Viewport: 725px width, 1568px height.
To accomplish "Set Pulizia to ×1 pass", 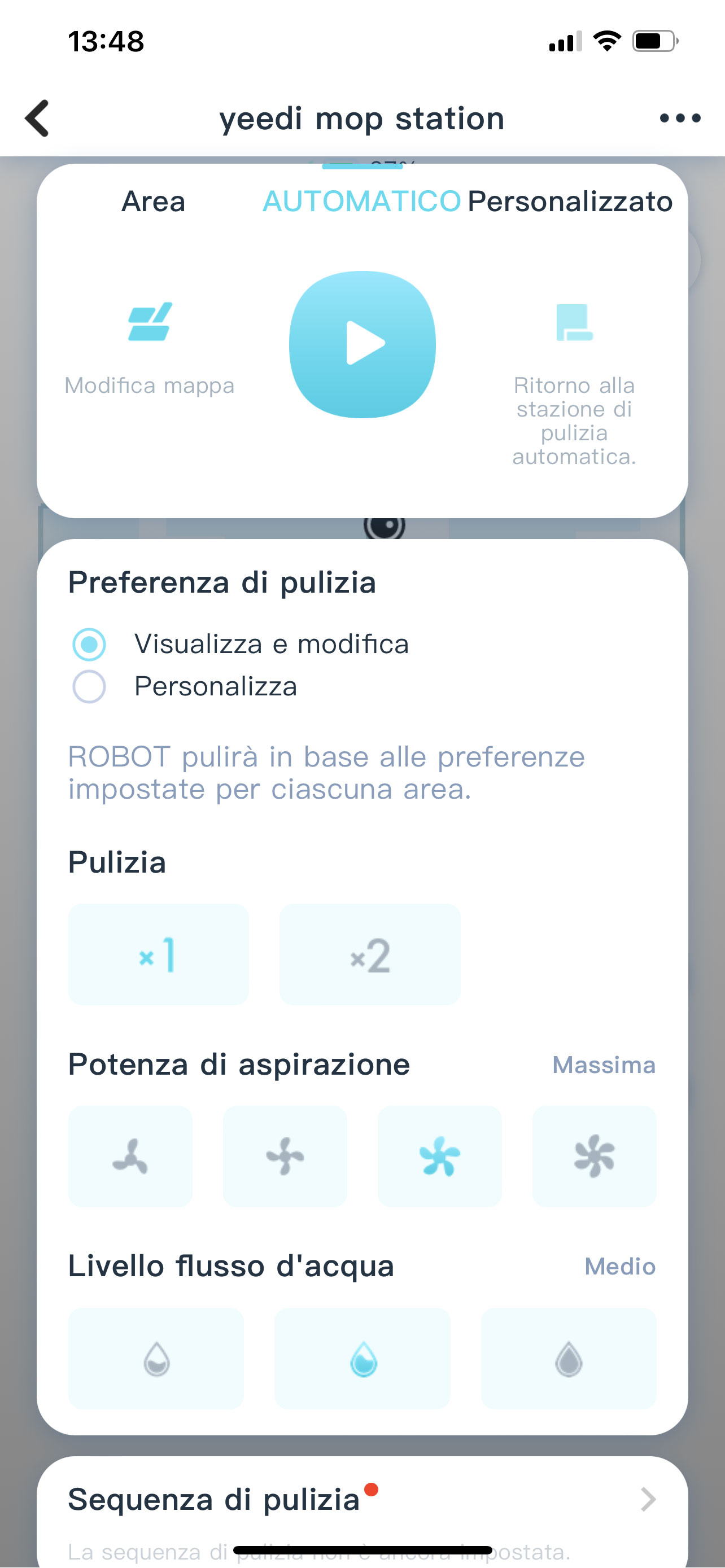I will 158,954.
